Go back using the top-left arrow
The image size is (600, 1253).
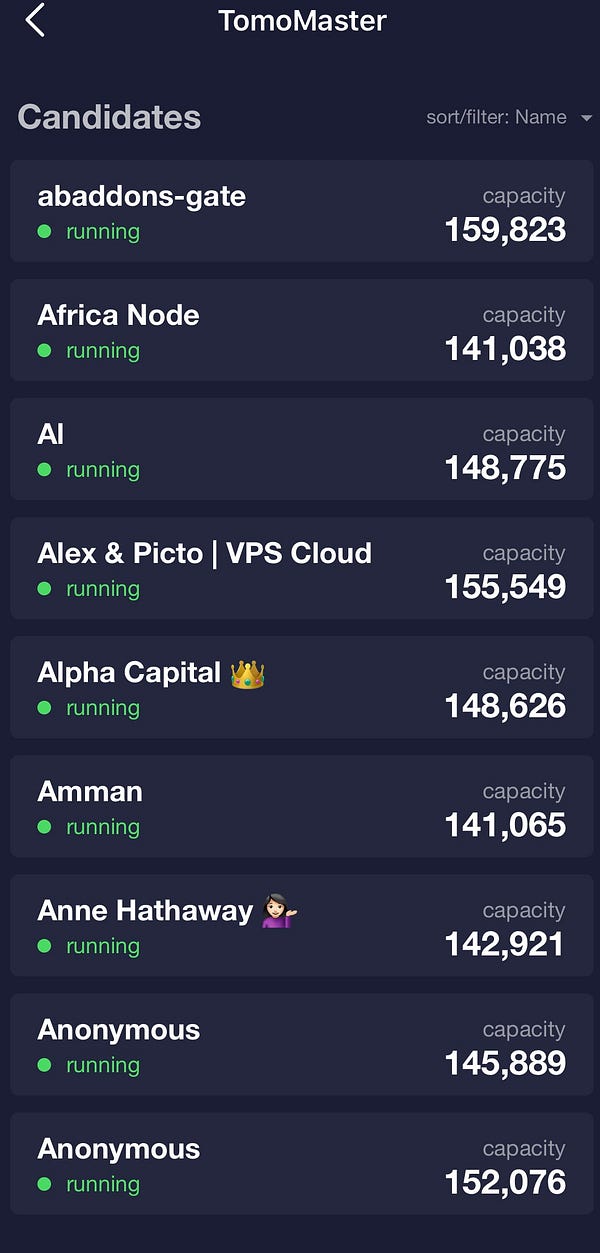35,20
